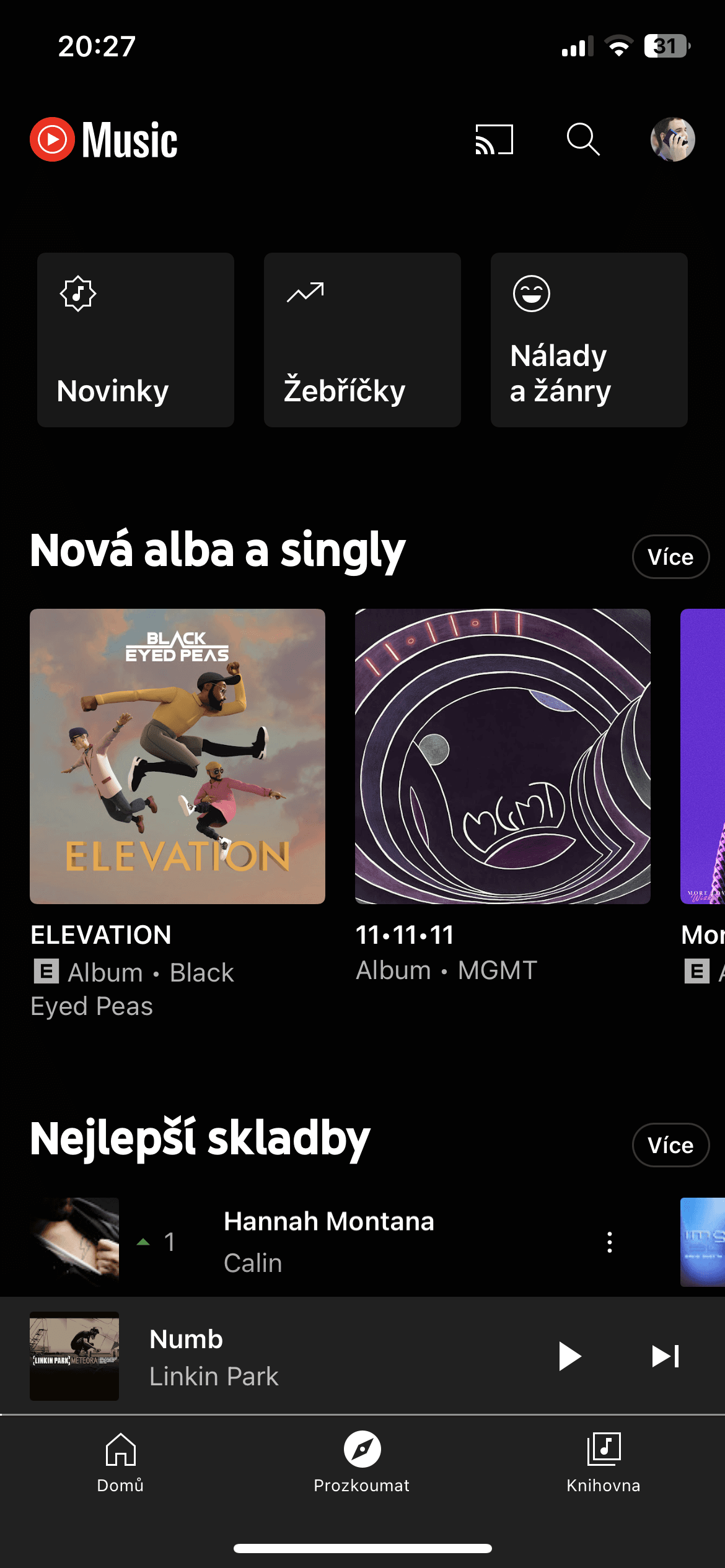
Task: Open options for Hannah Montana song
Action: tap(610, 1242)
